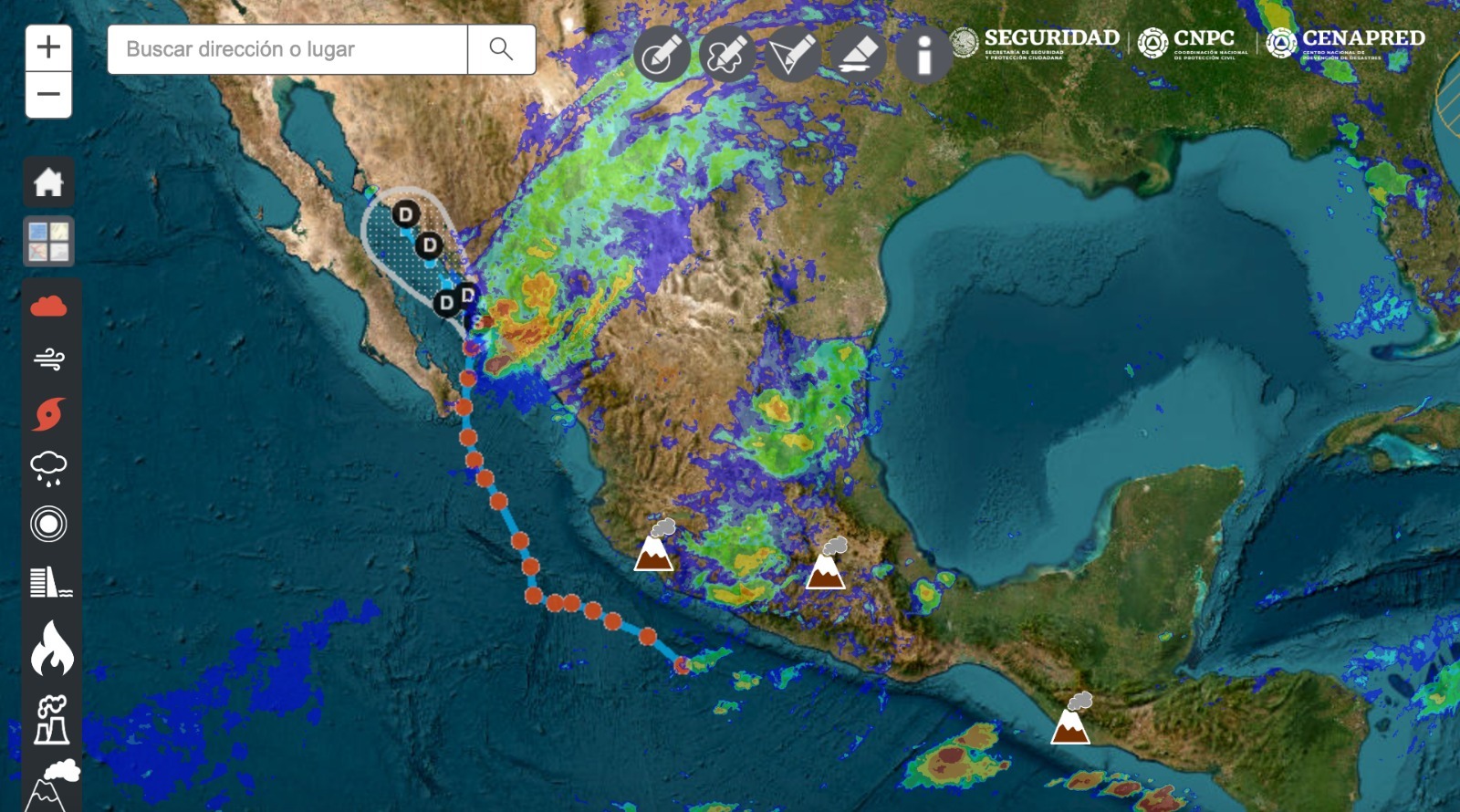Viewport: 1460px width, 812px height.
Task: Open the dam and water levels layer
Action: (x=50, y=582)
